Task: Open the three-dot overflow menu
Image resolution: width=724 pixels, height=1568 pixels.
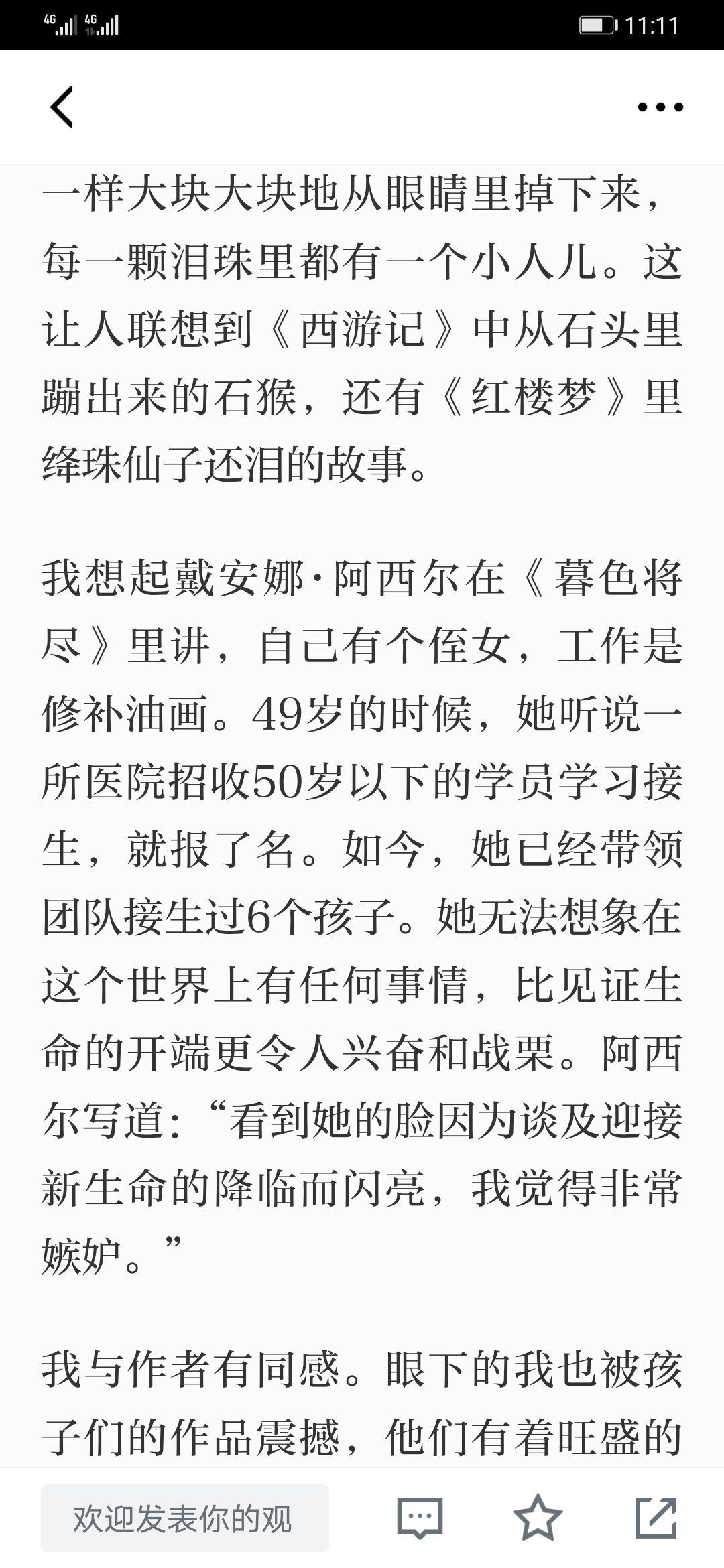Action: 660,107
